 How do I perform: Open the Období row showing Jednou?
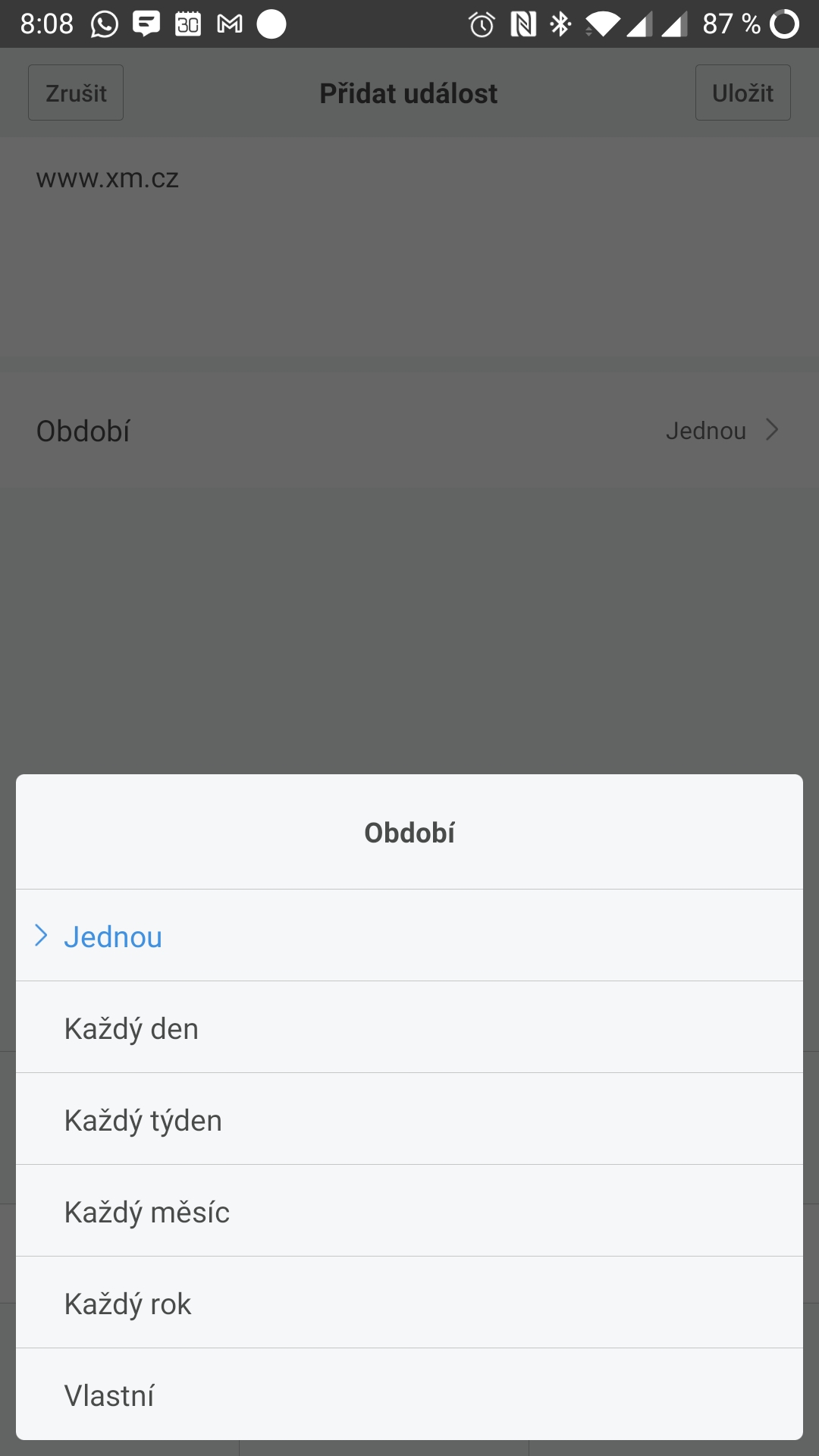coord(409,430)
